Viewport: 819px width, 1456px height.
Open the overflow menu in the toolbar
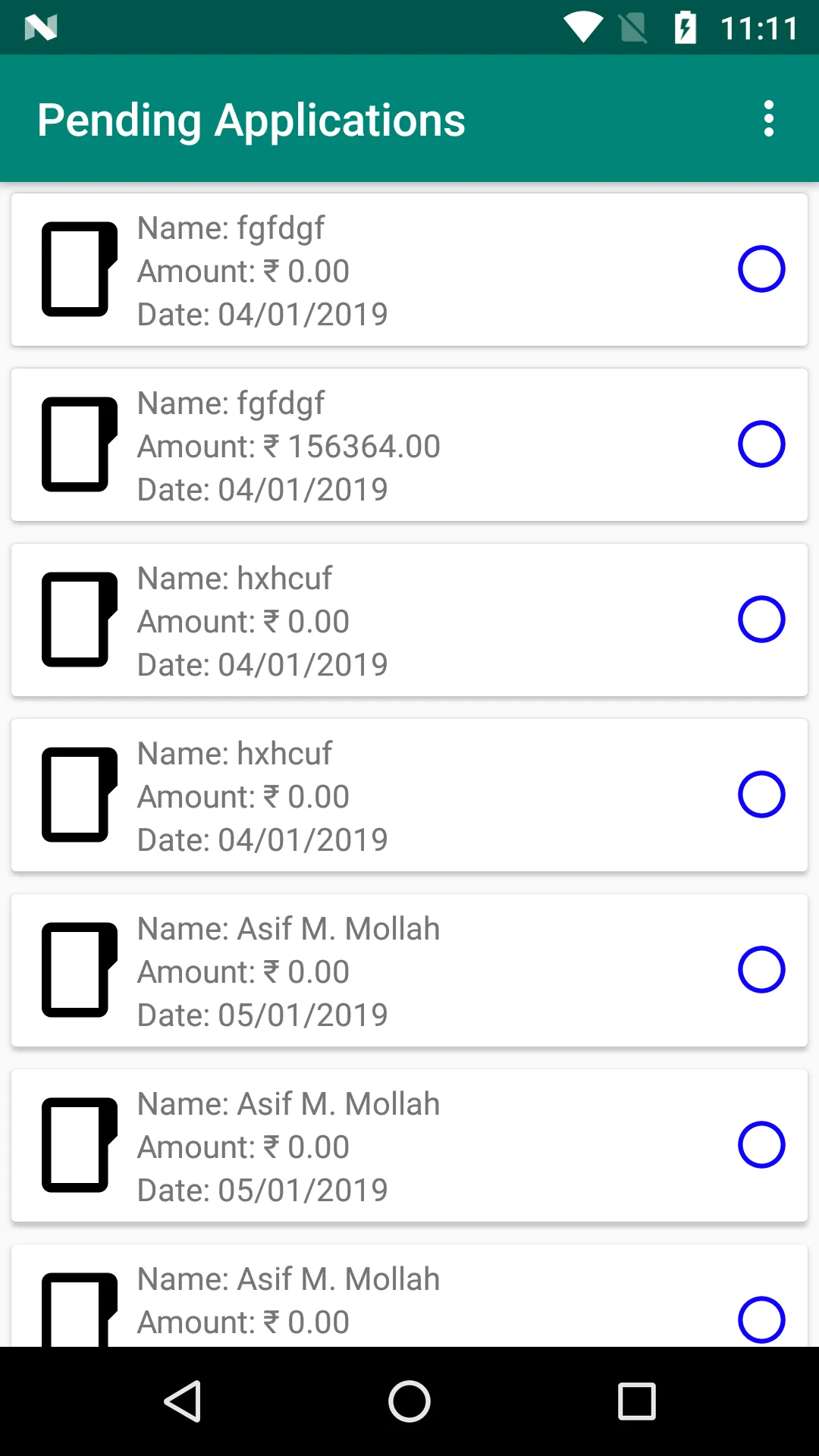point(768,119)
